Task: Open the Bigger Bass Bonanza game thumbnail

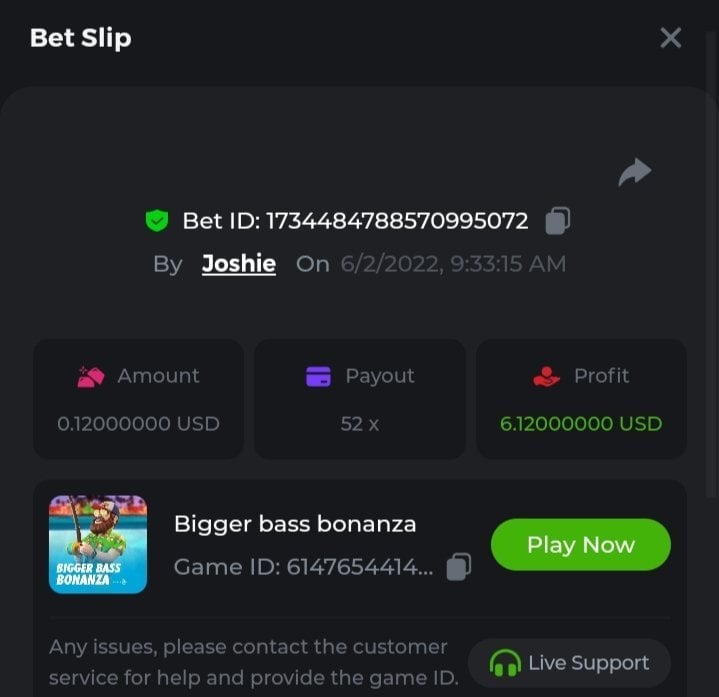Action: [98, 544]
